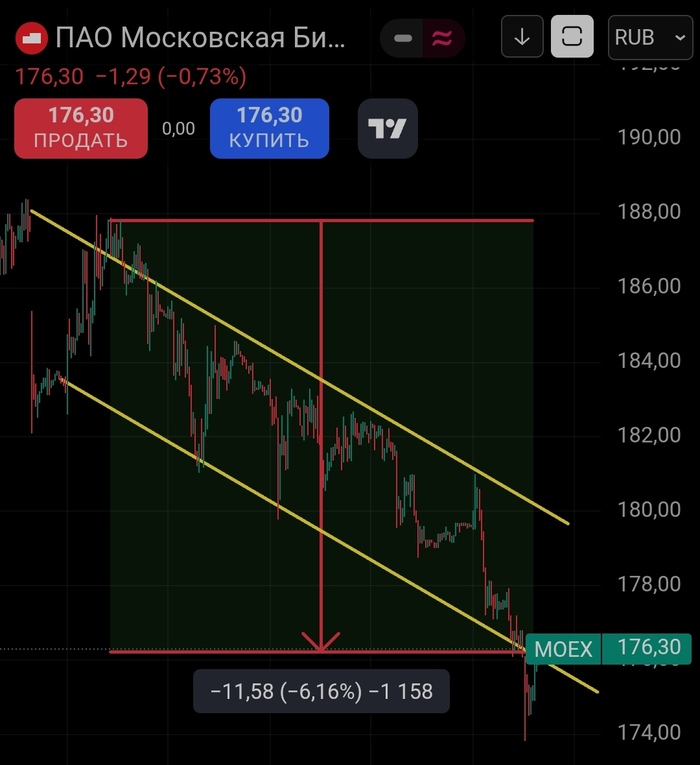
Task: Tap the blue Купить buy button
Action: [x=269, y=128]
